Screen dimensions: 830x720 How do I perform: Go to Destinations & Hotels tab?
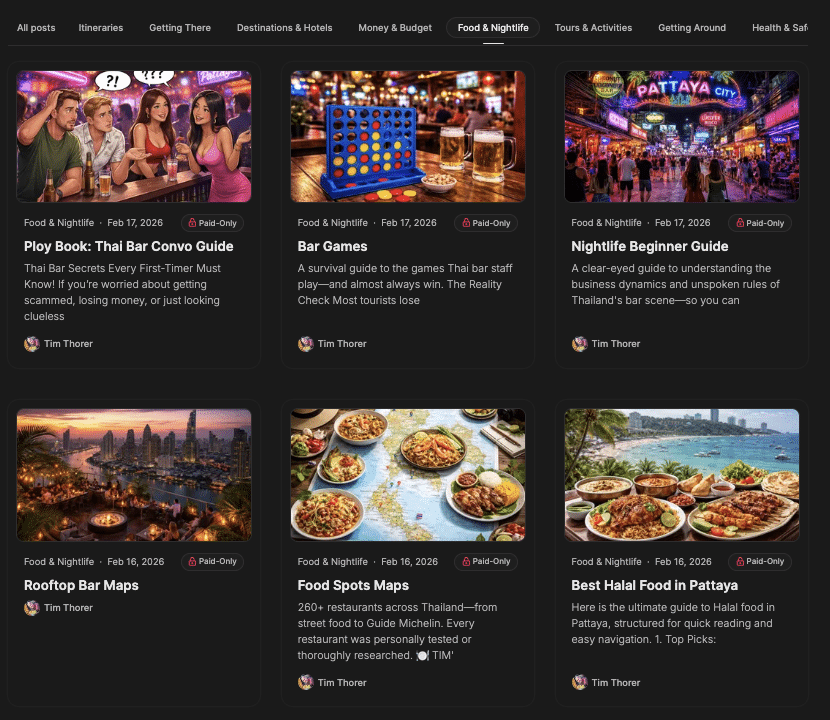click(x=284, y=28)
